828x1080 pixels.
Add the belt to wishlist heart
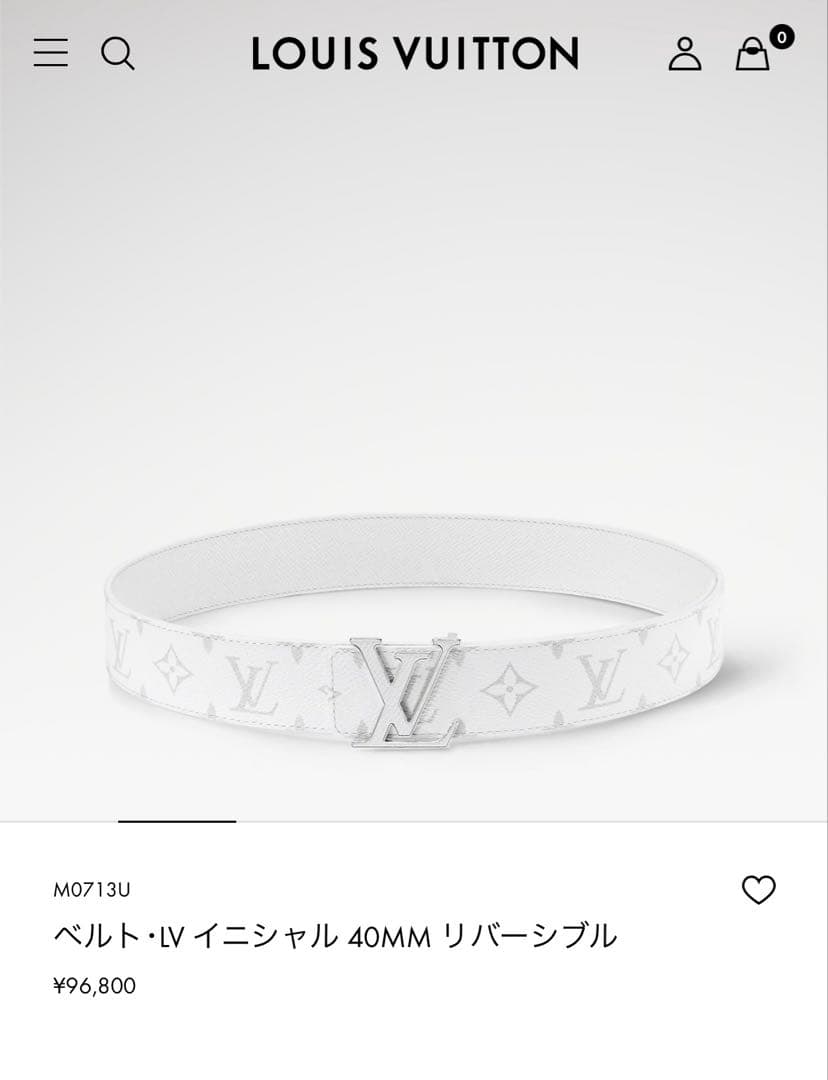(759, 889)
